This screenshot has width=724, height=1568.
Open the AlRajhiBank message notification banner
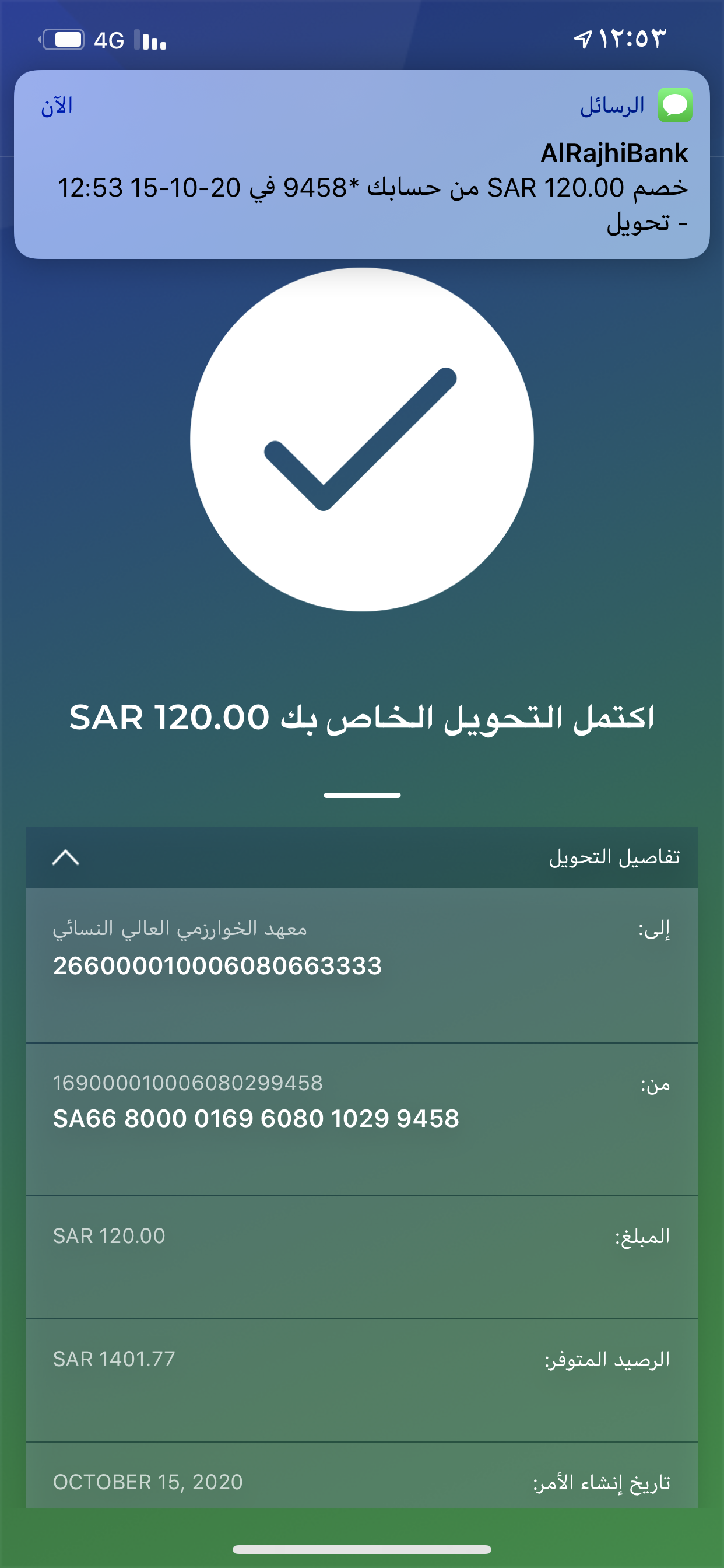point(361,166)
